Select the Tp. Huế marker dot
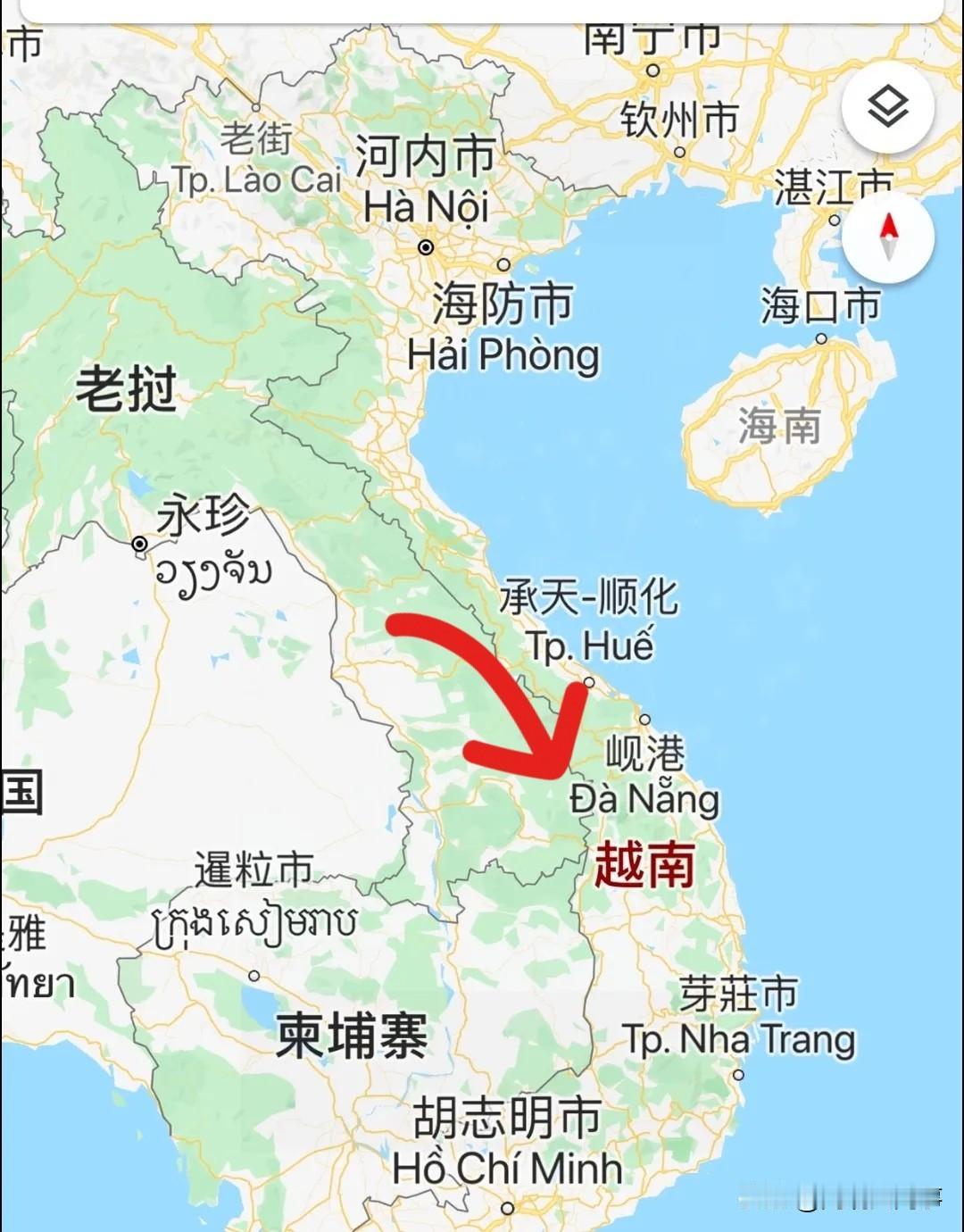964x1232 pixels. pos(588,680)
